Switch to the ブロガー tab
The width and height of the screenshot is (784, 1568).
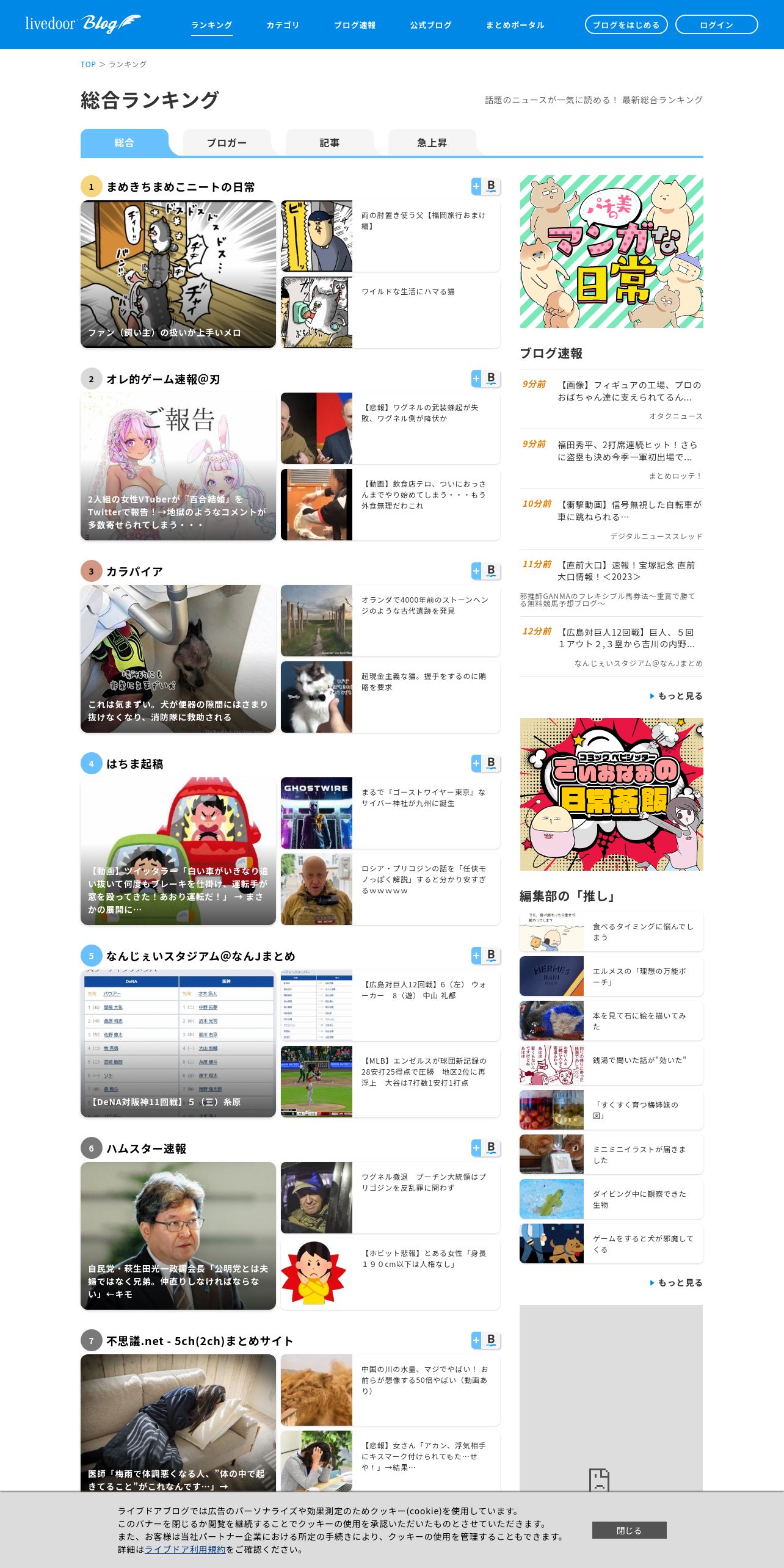click(x=227, y=142)
